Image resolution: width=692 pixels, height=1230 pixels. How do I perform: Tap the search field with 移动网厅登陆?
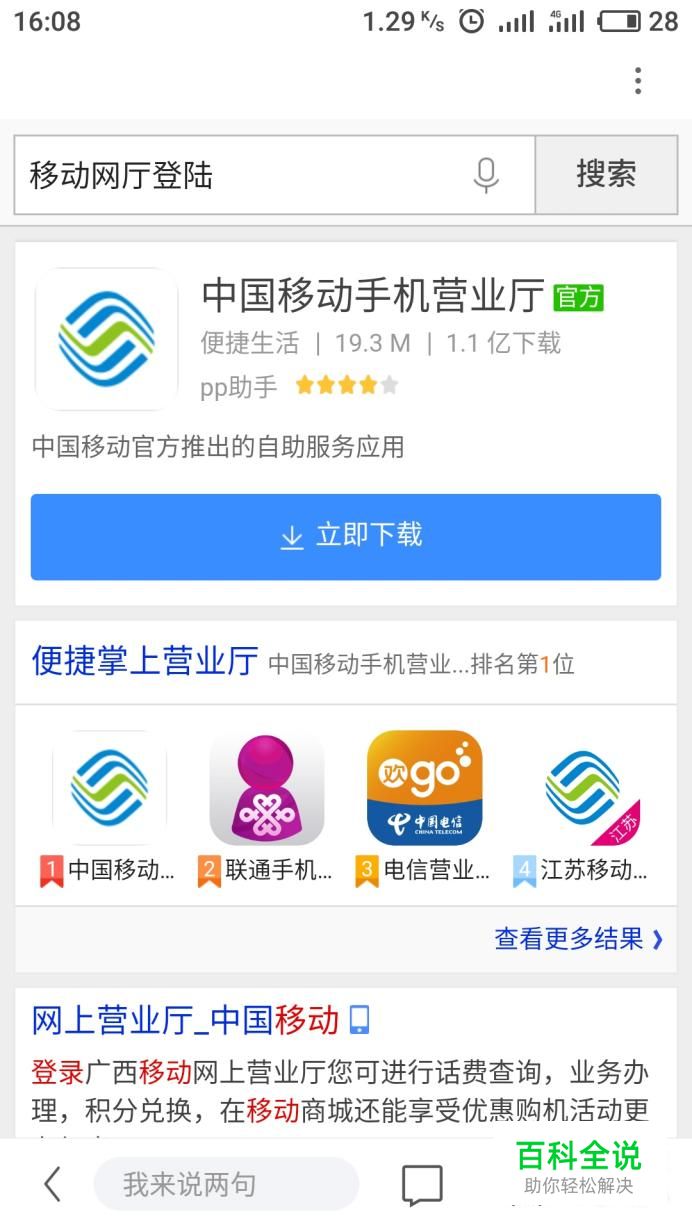[240, 176]
